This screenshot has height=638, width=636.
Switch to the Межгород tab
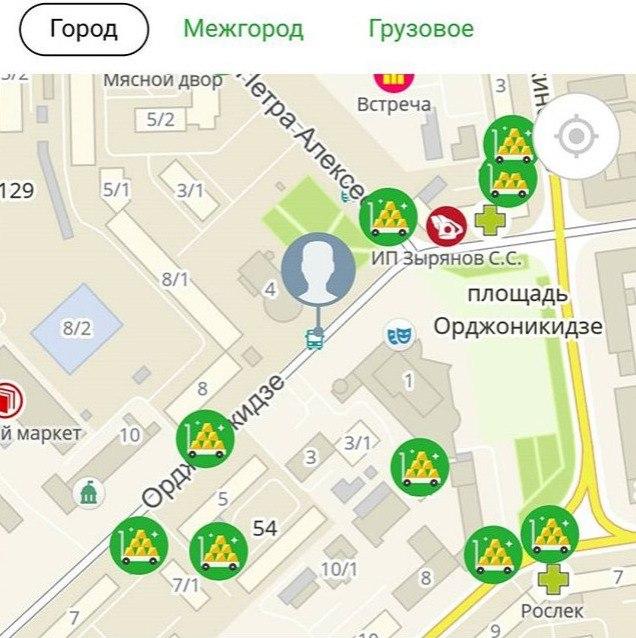click(243, 28)
